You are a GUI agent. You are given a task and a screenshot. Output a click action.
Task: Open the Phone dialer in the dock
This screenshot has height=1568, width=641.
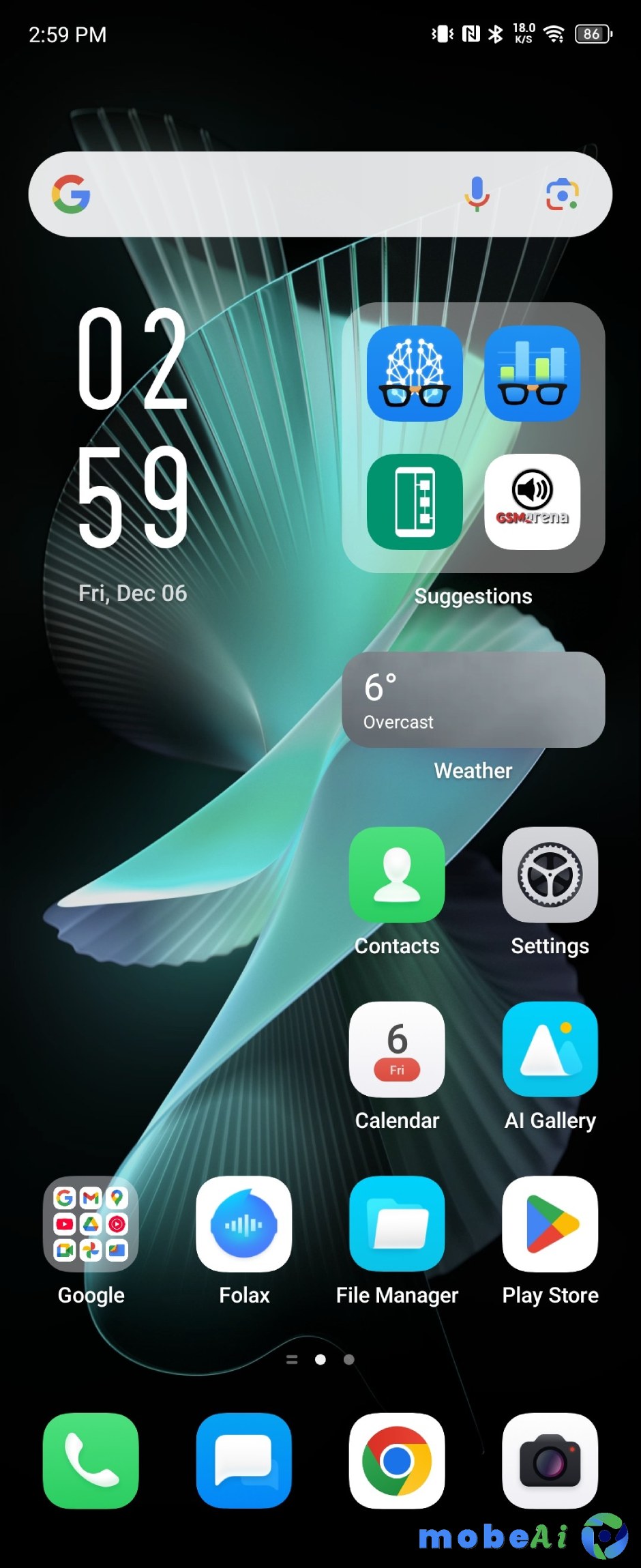point(91,1460)
